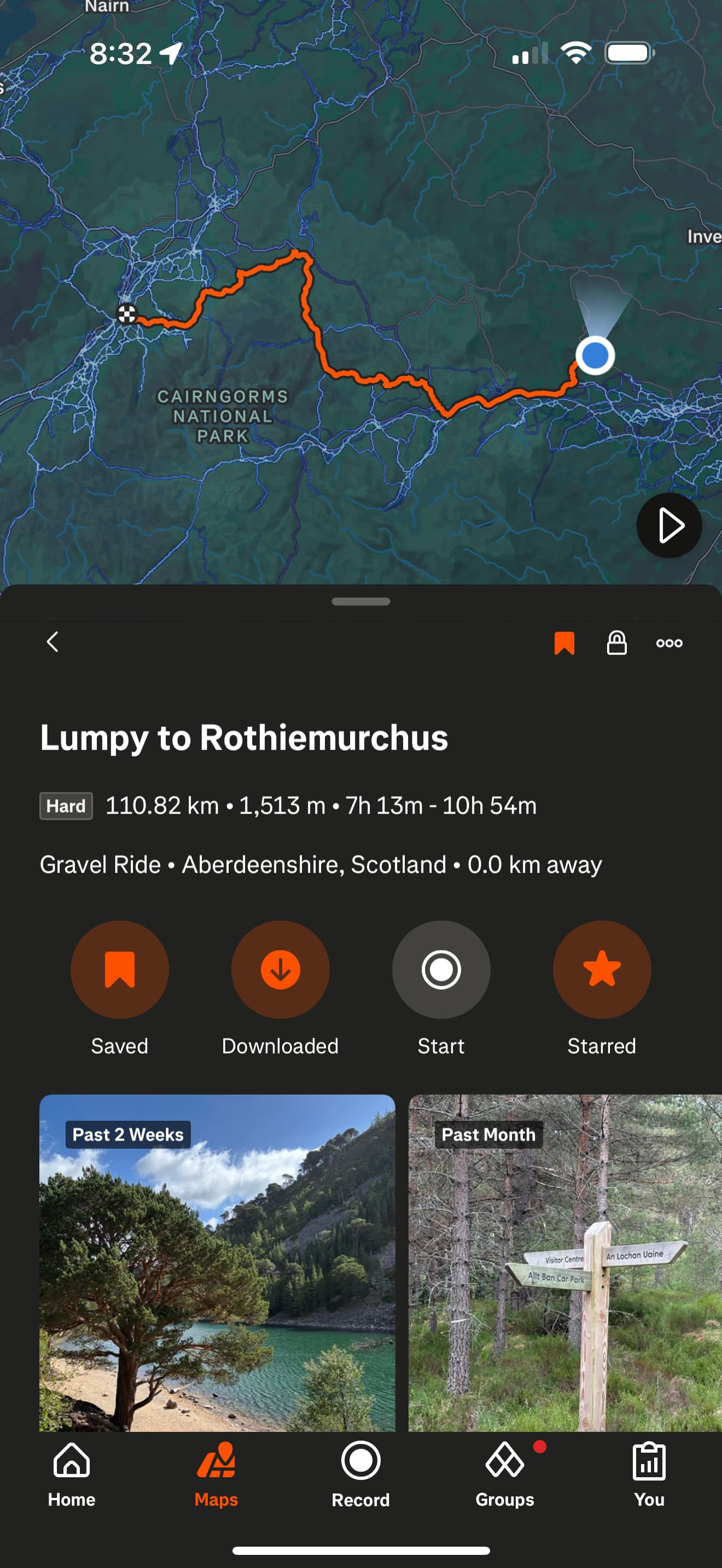The width and height of the screenshot is (722, 1568).
Task: Tap the sheet drag handle
Action: [361, 601]
